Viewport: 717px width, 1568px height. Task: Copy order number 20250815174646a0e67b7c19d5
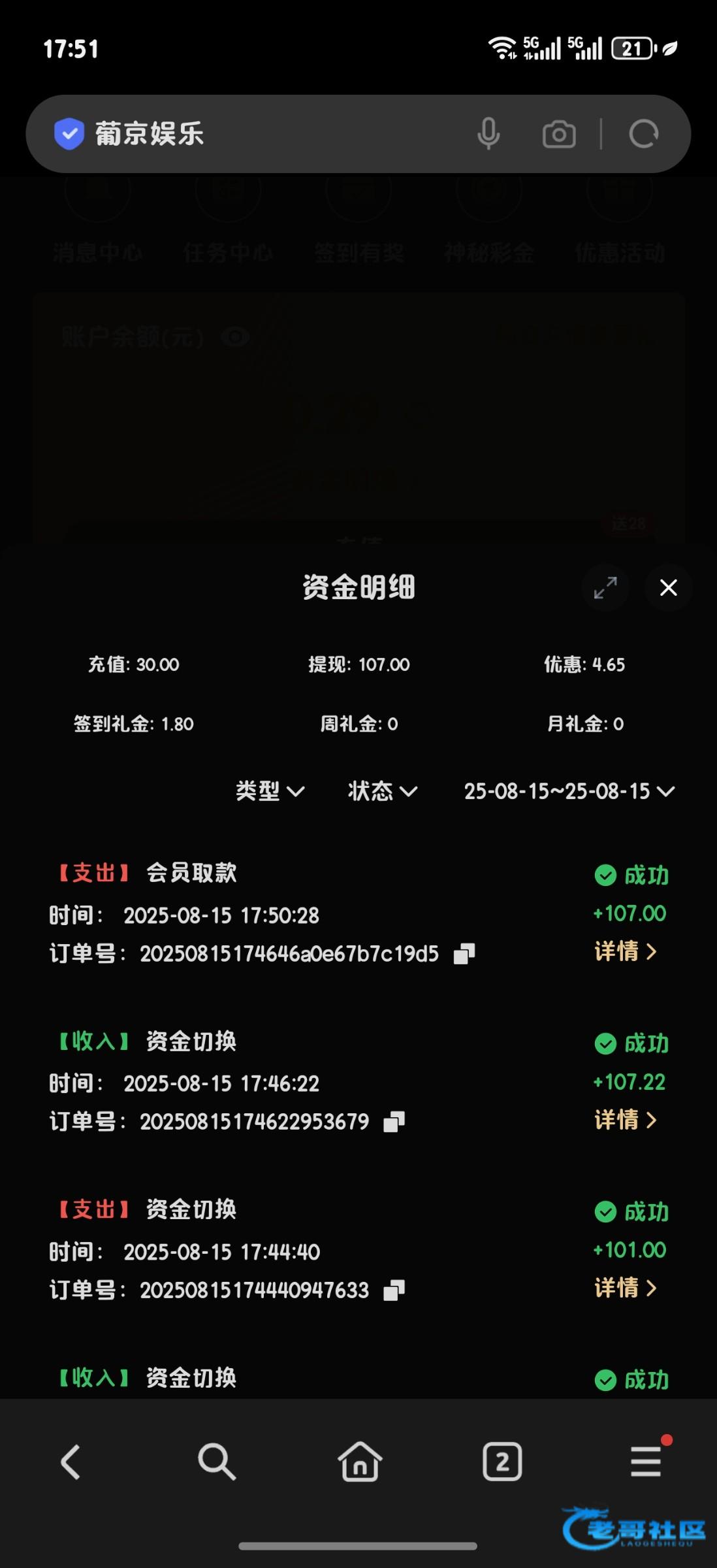click(x=464, y=954)
